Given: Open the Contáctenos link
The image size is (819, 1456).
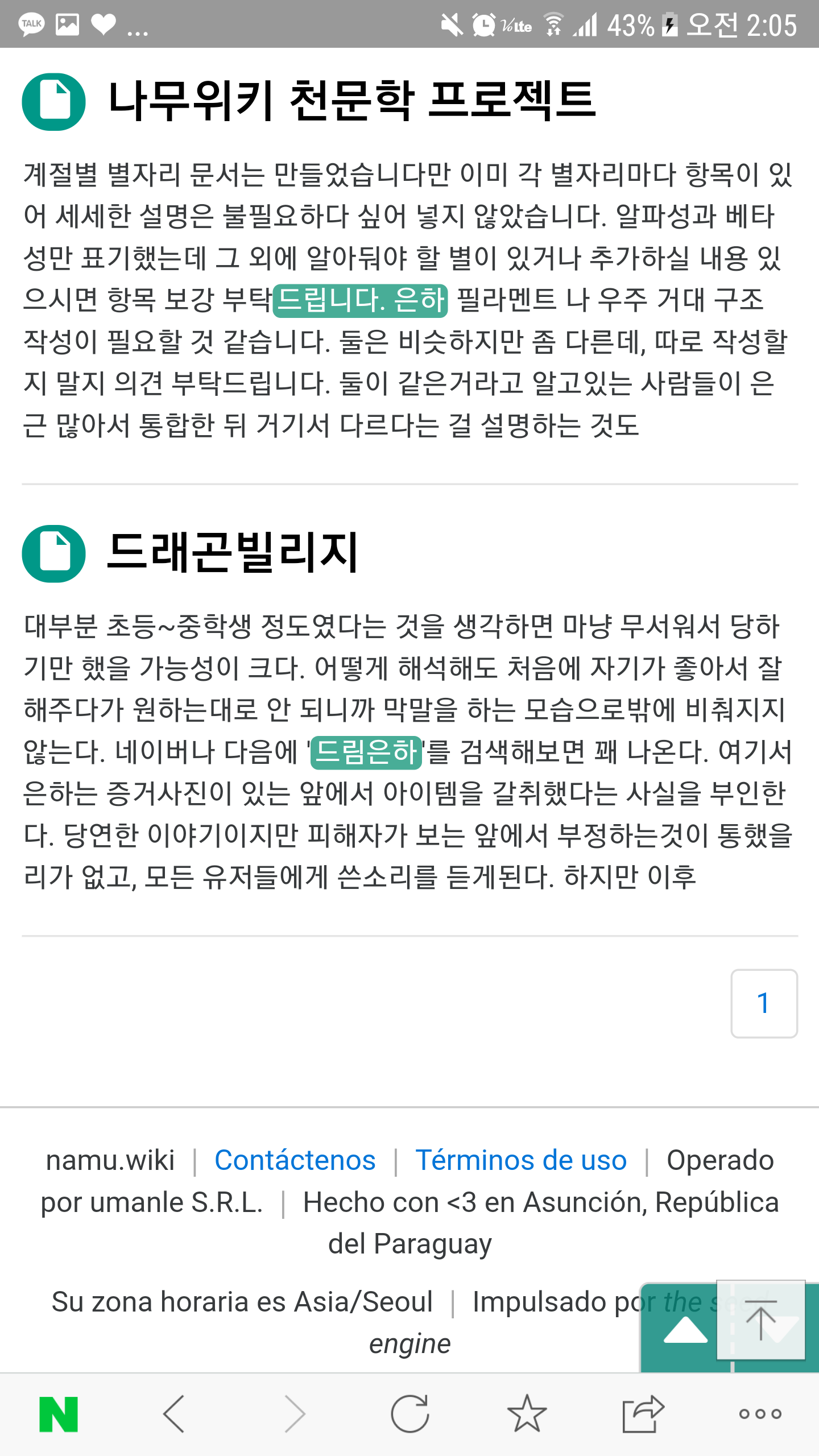Looking at the screenshot, I should (x=295, y=1160).
